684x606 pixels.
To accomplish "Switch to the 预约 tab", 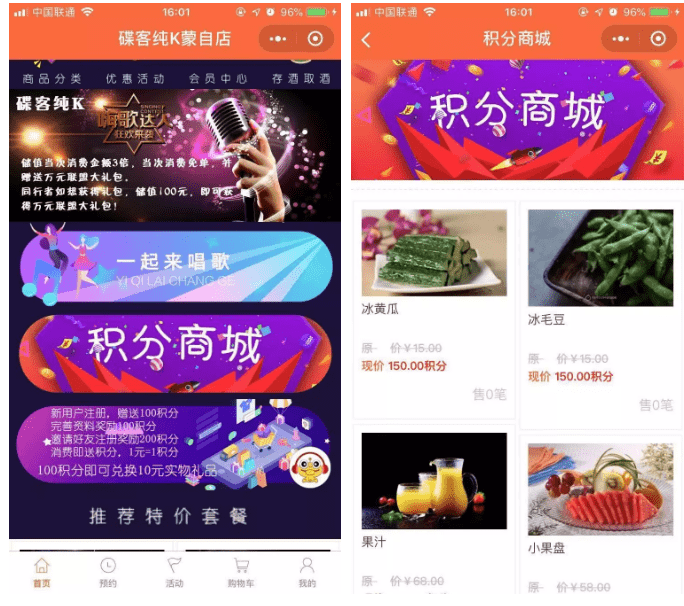I will (x=108, y=573).
